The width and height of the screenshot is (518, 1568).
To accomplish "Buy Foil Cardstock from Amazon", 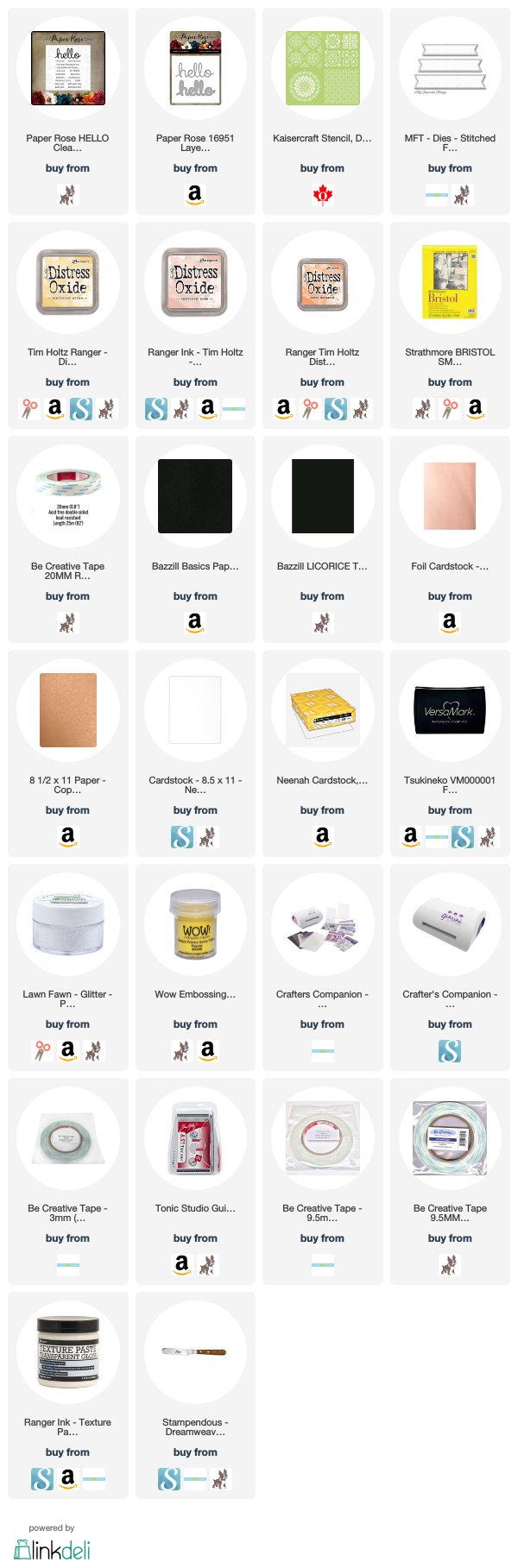I will pos(450,622).
